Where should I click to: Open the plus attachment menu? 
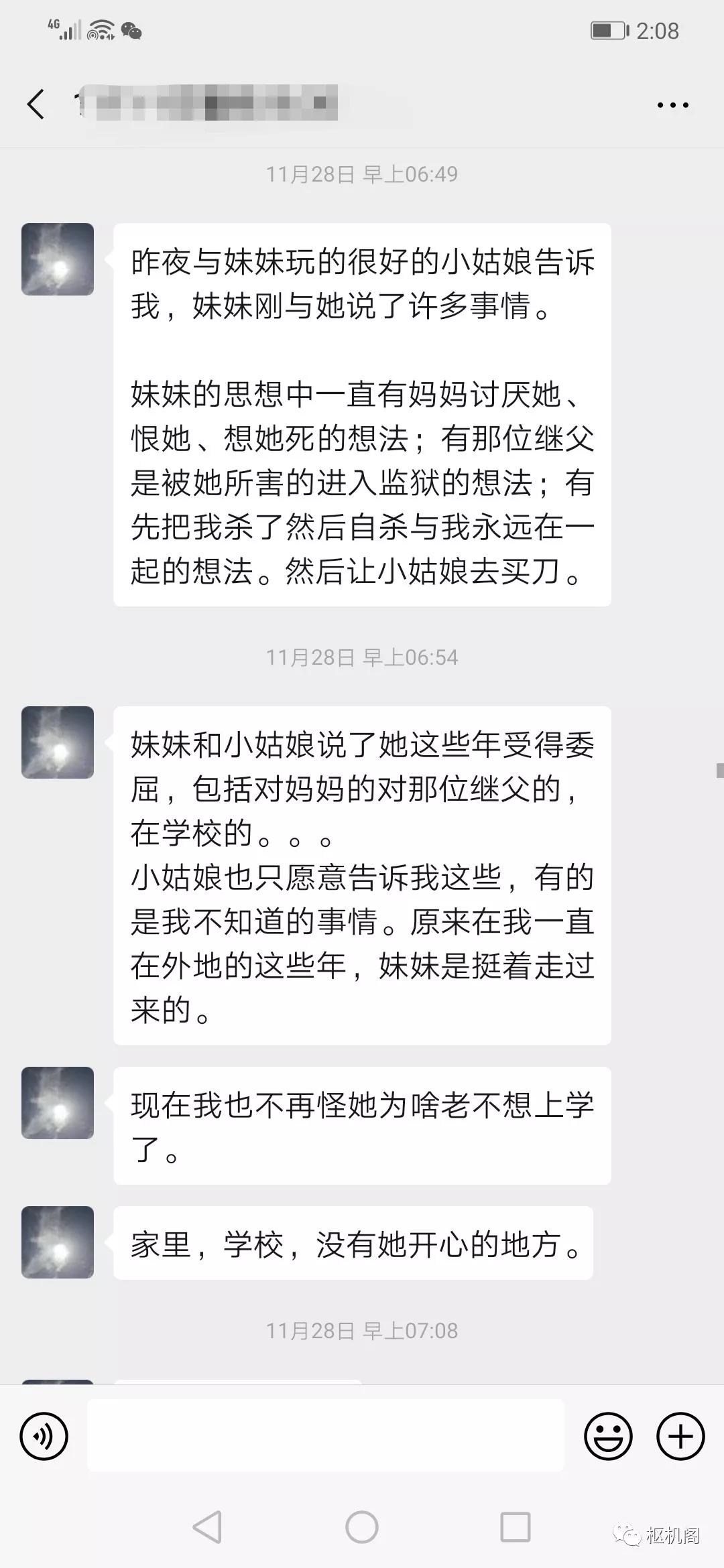tap(680, 1436)
